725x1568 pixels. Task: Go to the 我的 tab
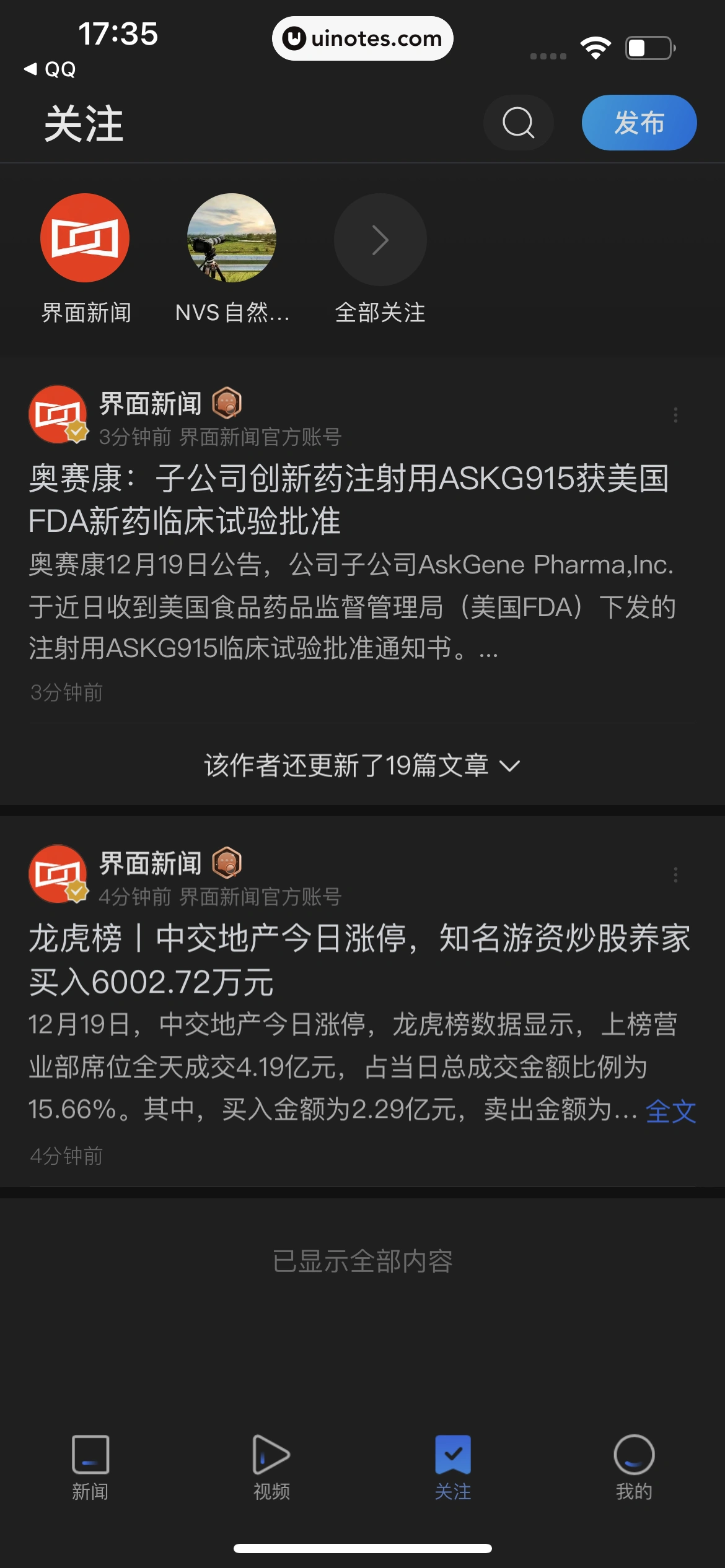634,1466
